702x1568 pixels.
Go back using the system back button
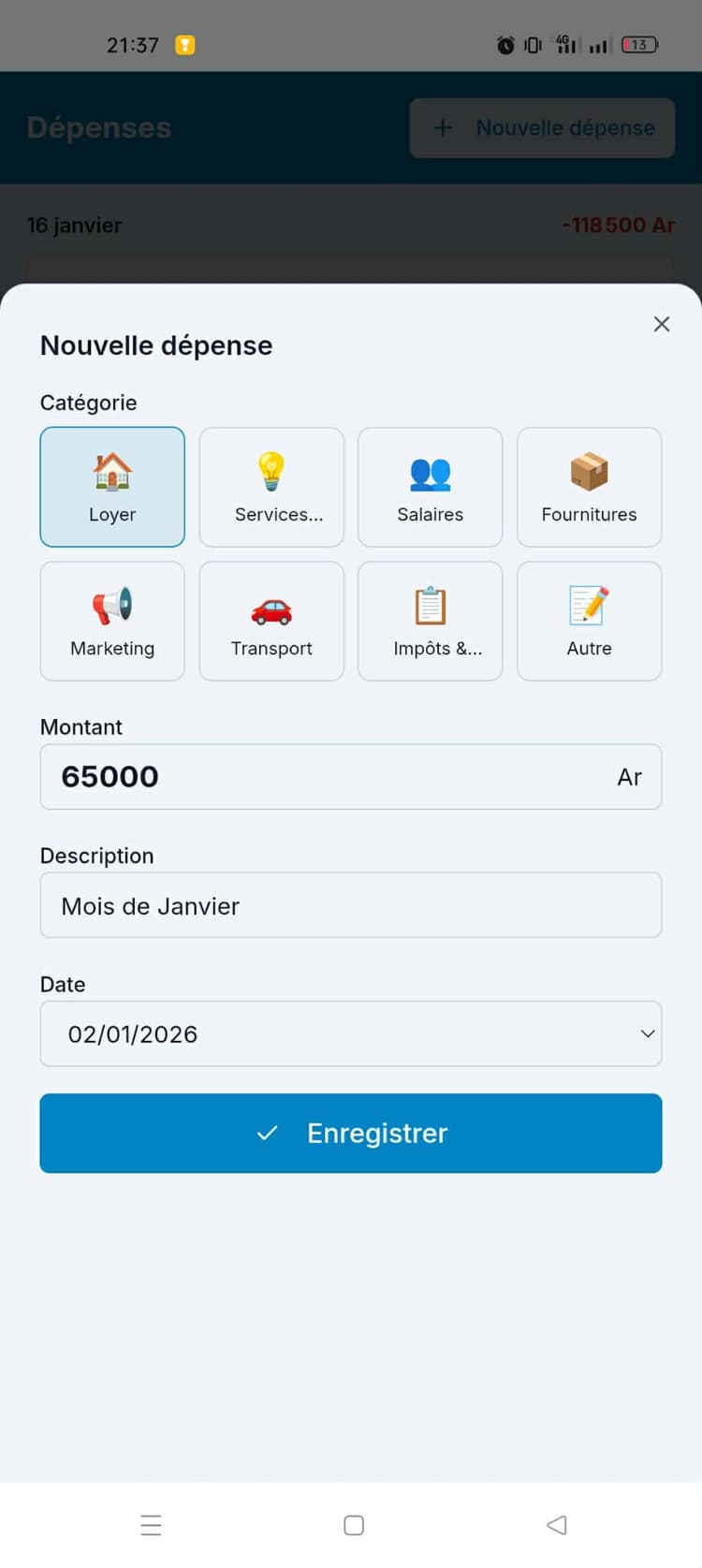pyautogui.click(x=557, y=1525)
